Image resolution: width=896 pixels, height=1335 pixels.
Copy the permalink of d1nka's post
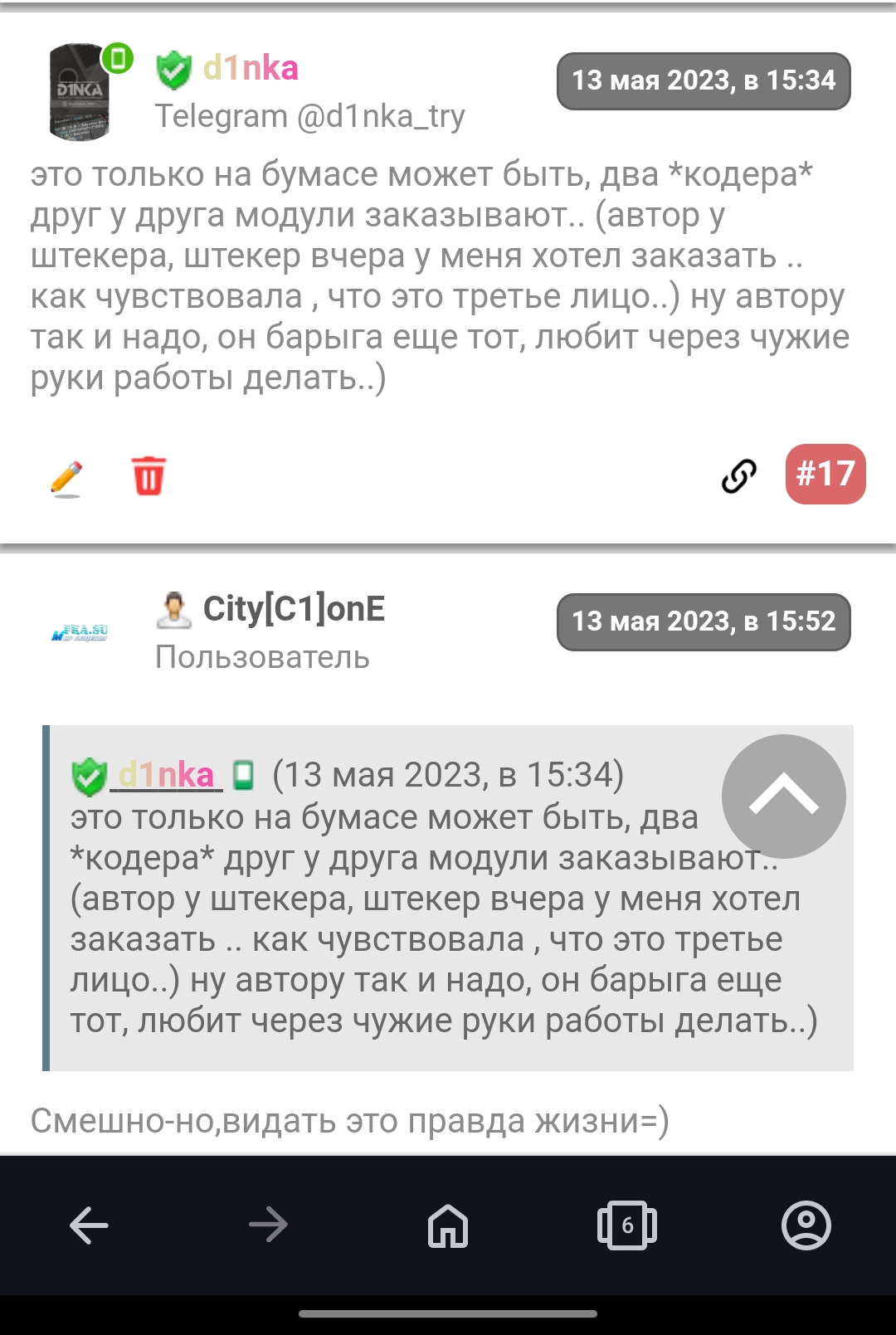738,476
